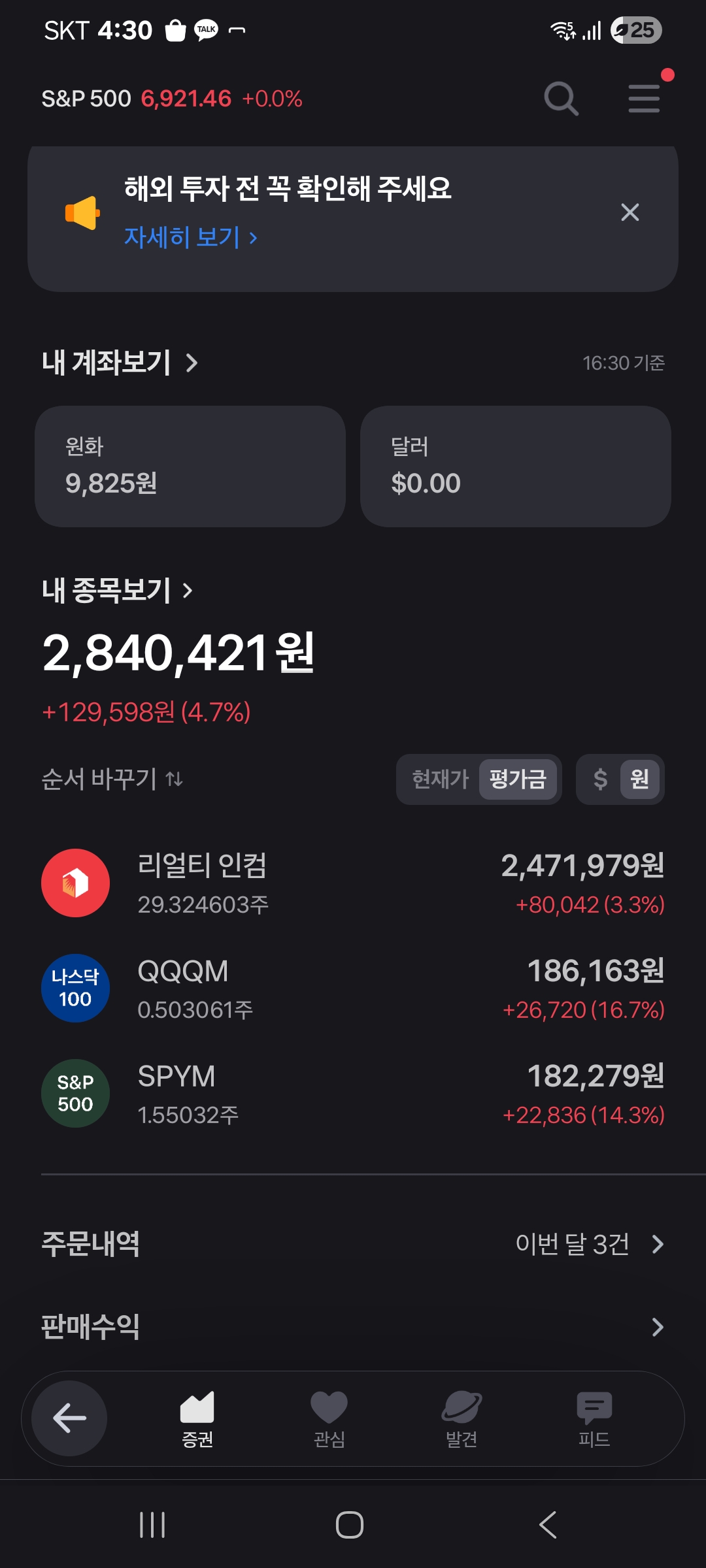The height and width of the screenshot is (1568, 706).
Task: Open the 원화 balance card
Action: (190, 466)
